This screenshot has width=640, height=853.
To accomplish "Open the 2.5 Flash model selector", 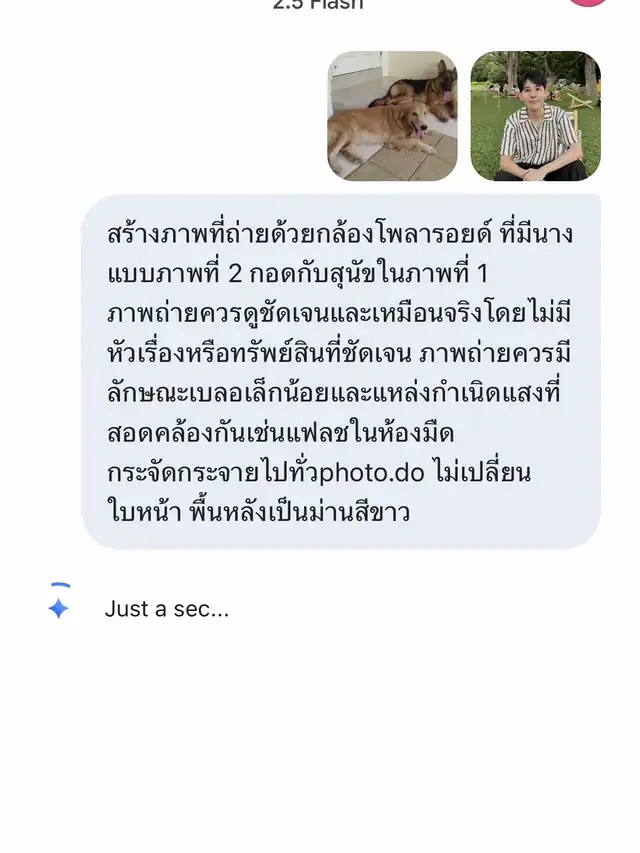I will pos(318,5).
